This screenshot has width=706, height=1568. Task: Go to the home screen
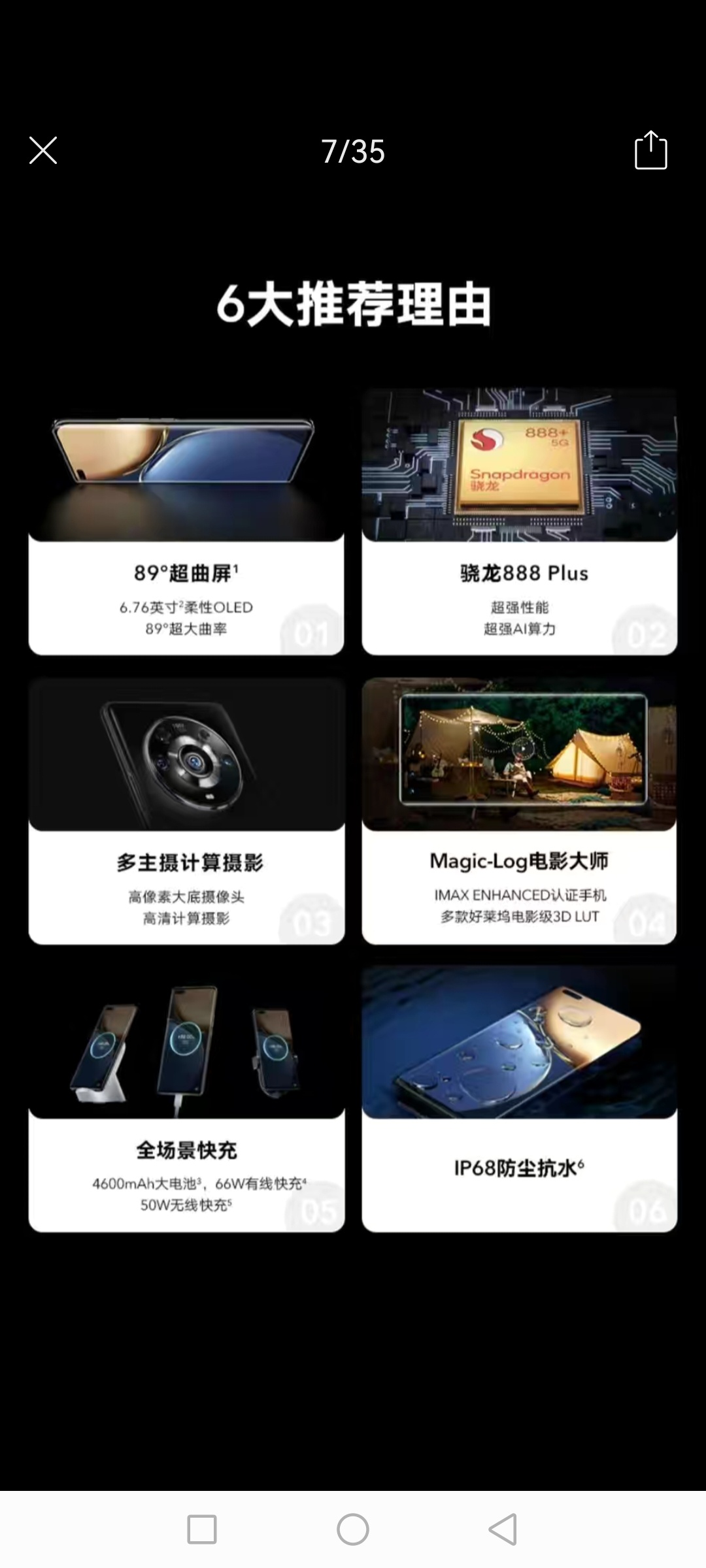353,1529
